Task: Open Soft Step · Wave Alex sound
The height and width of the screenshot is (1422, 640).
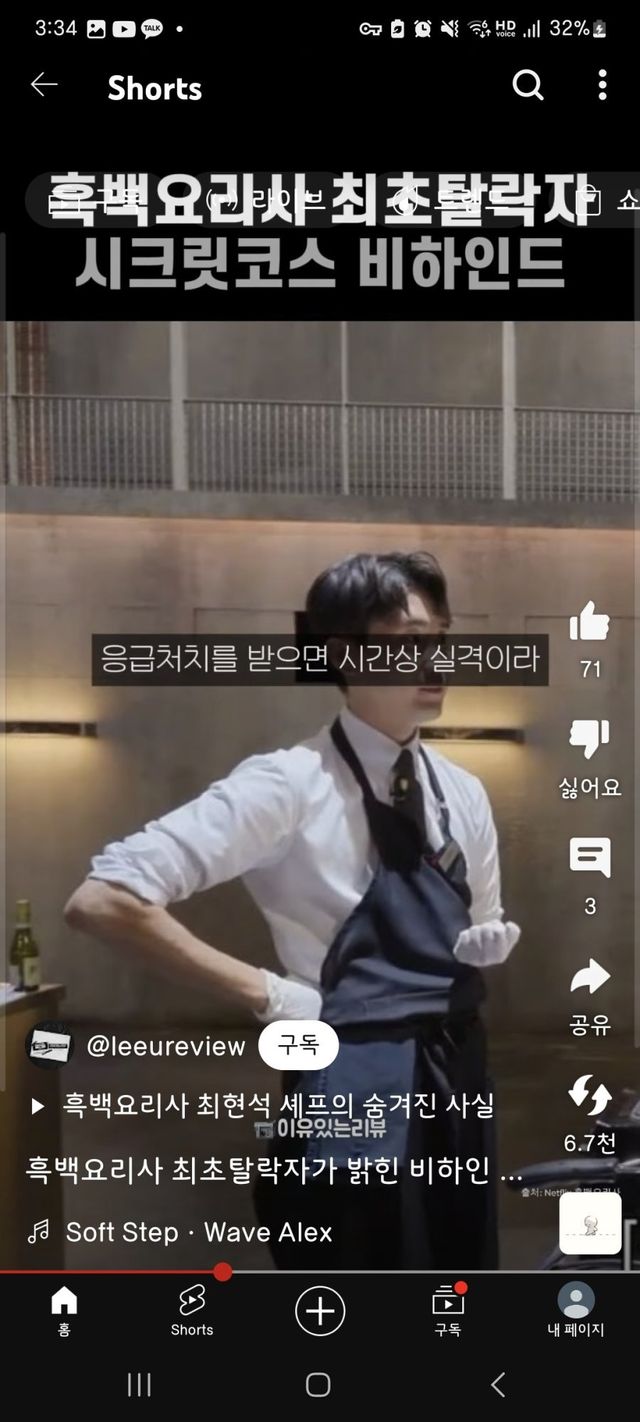Action: (198, 1232)
